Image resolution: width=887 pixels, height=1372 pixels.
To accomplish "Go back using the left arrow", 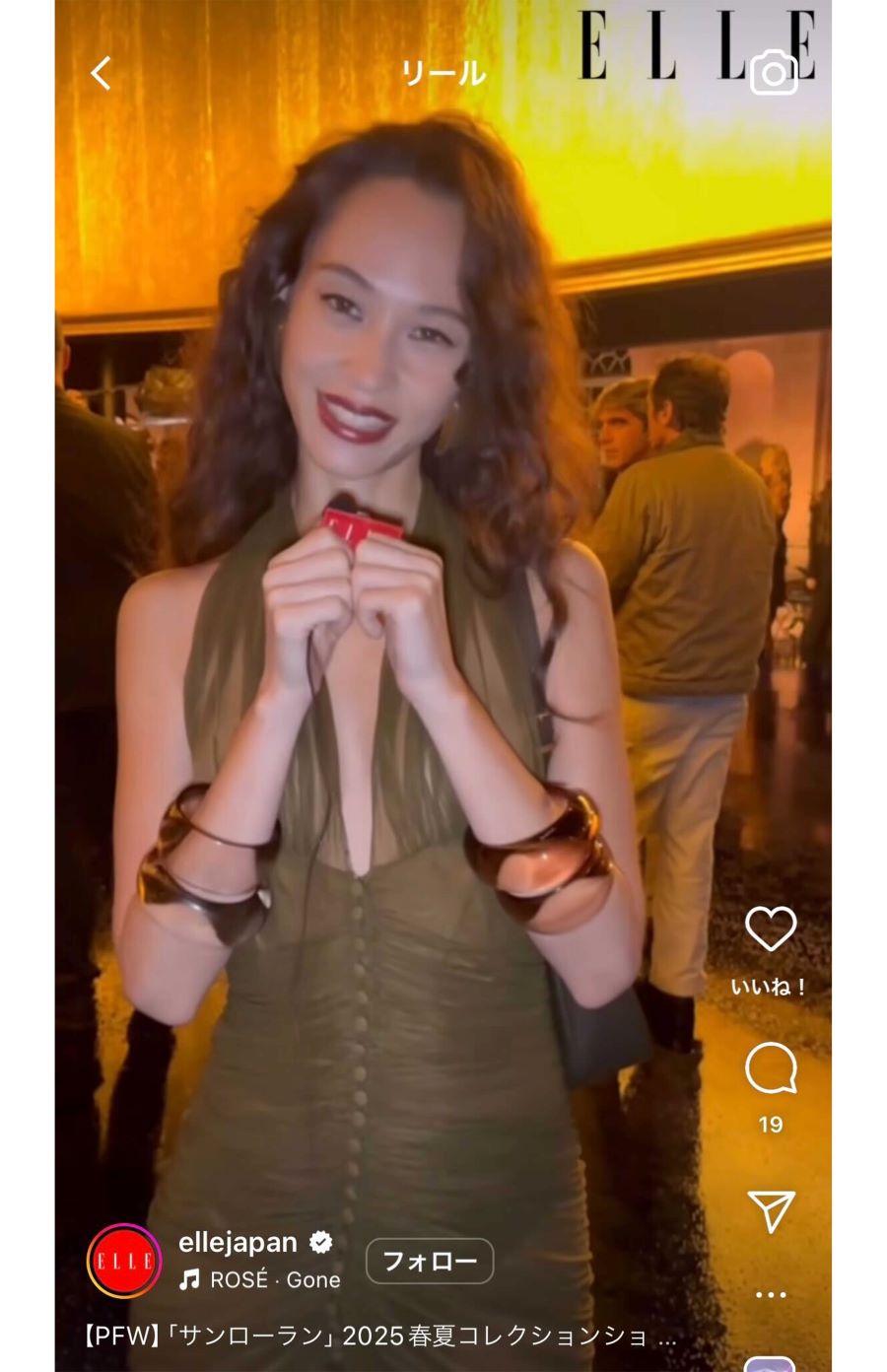I will (x=99, y=72).
